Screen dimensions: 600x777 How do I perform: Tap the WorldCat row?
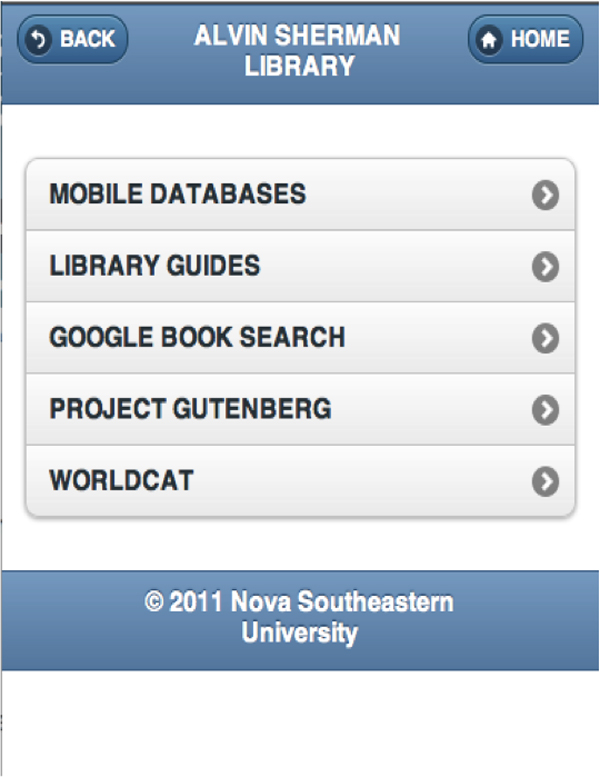[x=300, y=481]
